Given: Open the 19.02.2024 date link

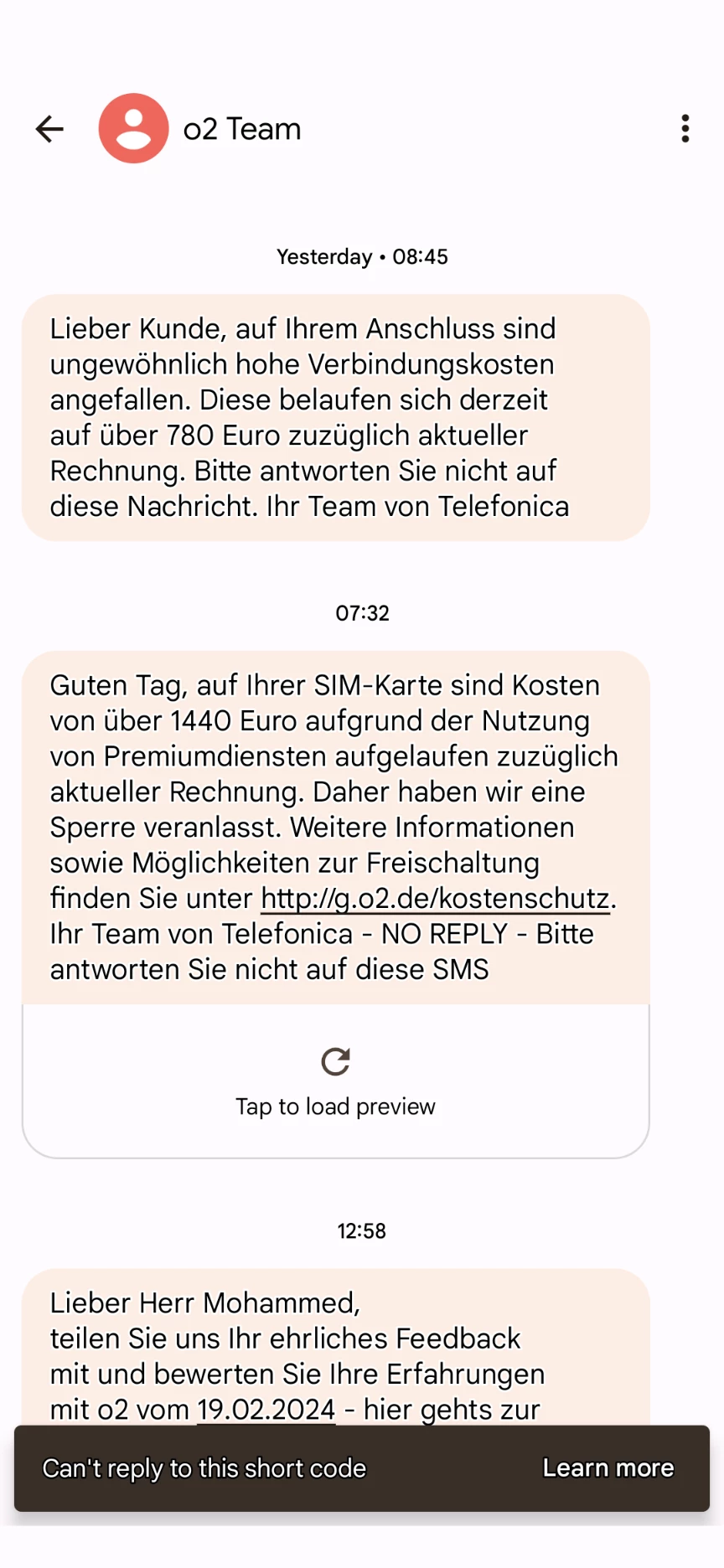Looking at the screenshot, I should click(266, 1410).
